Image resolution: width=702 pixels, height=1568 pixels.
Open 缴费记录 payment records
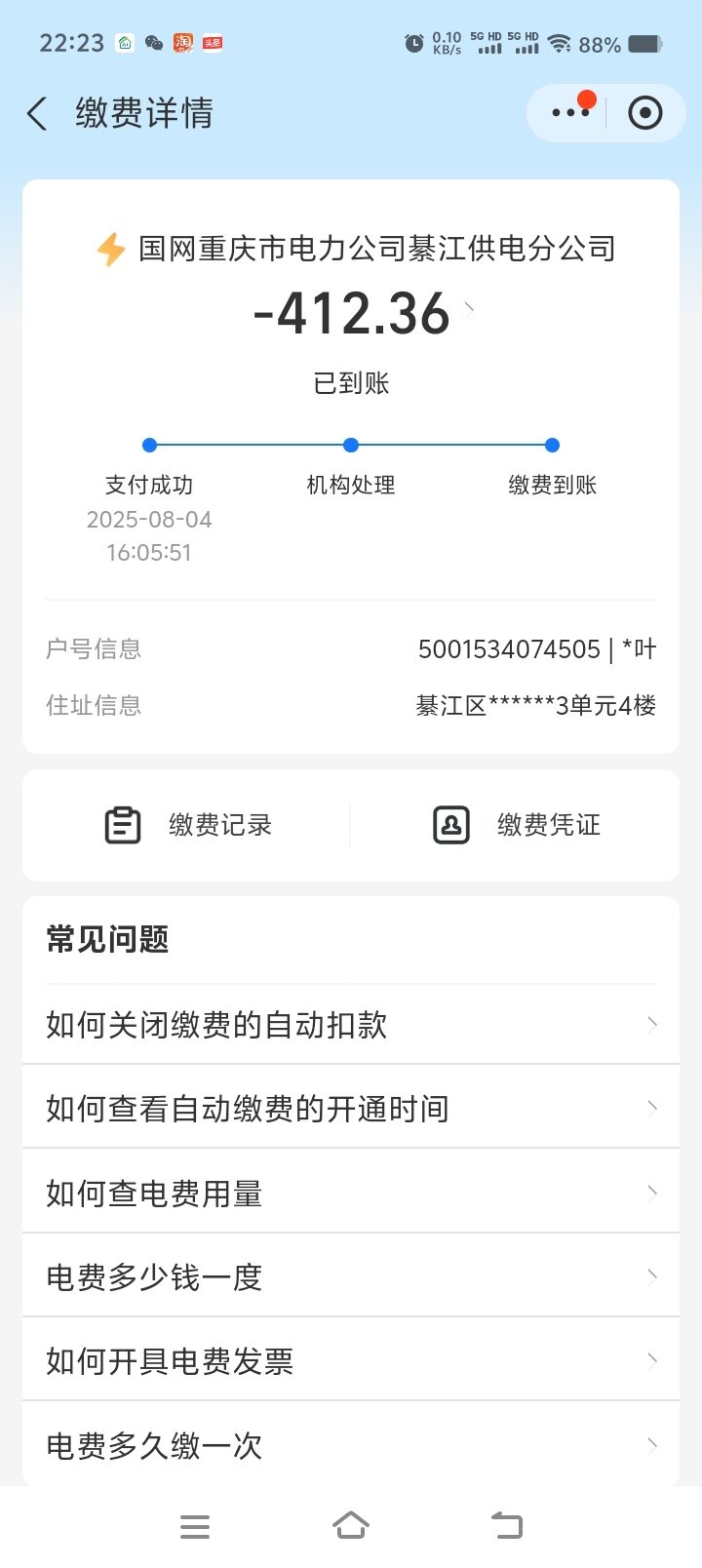coord(187,825)
